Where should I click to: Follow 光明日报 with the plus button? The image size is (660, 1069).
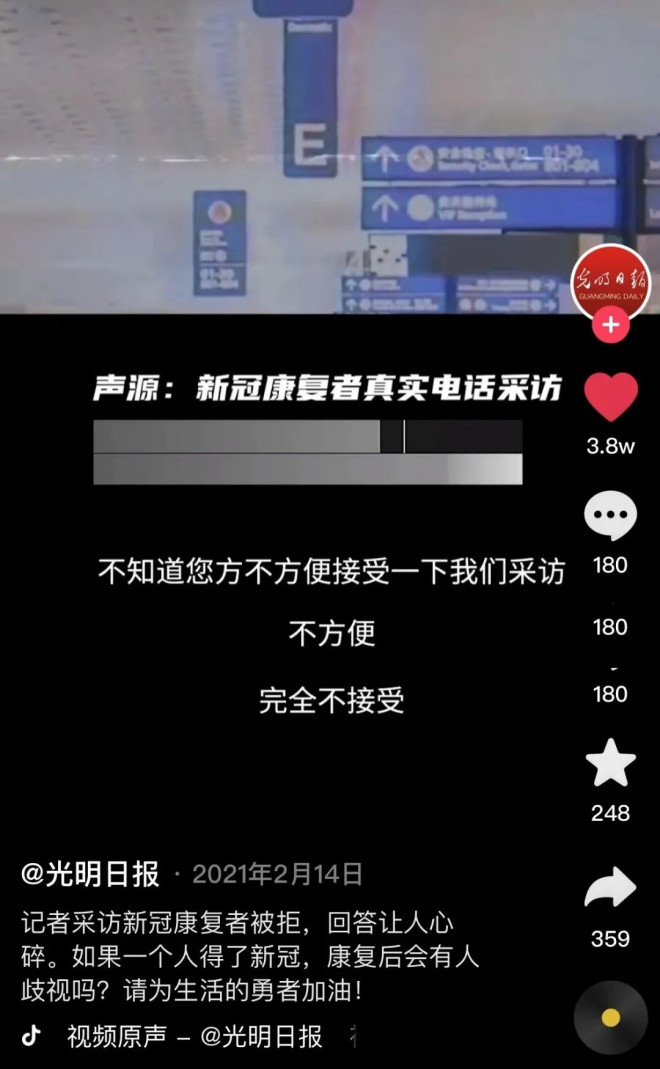tap(611, 325)
